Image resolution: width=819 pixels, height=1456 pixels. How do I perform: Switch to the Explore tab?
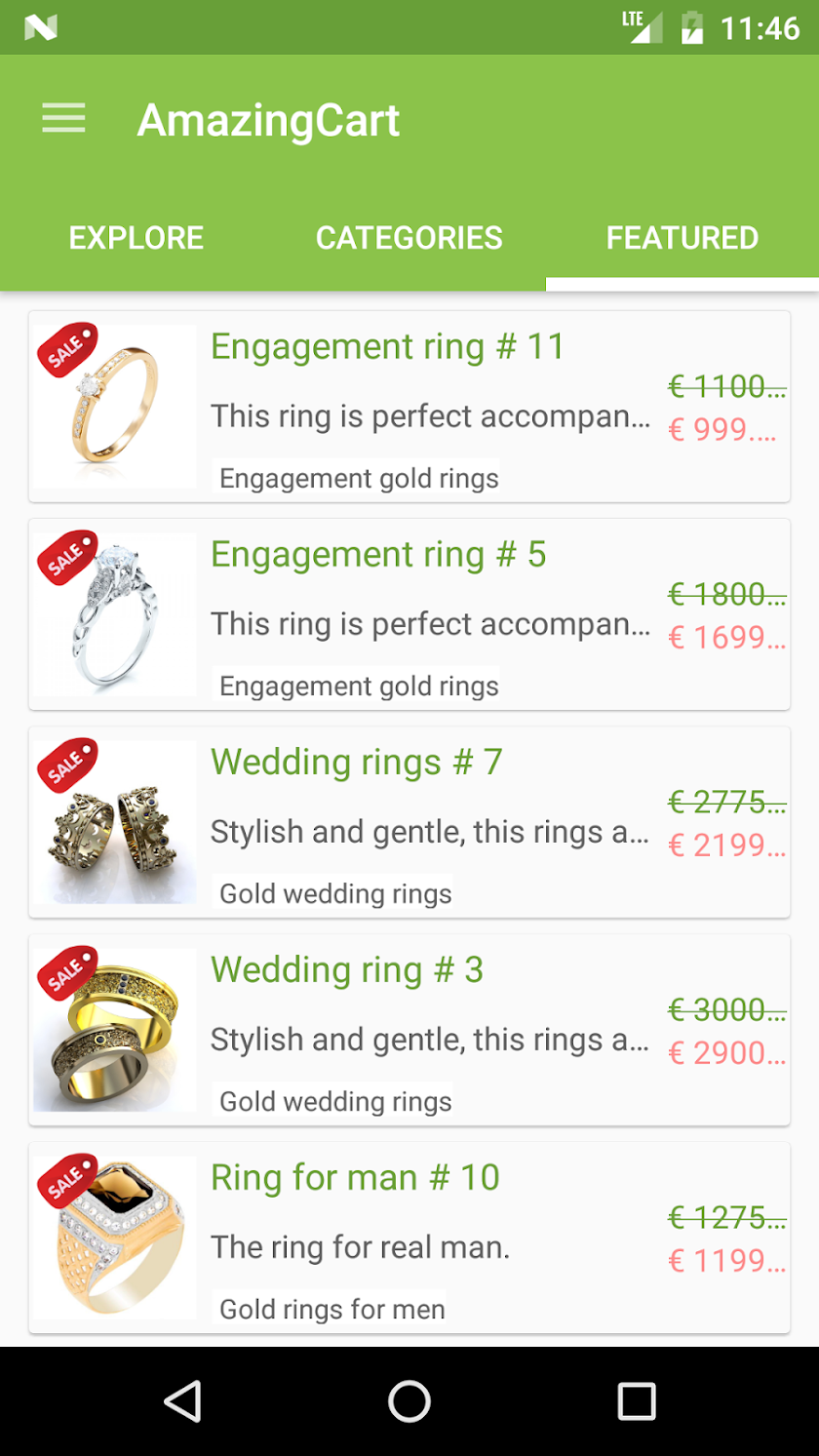pyautogui.click(x=136, y=238)
